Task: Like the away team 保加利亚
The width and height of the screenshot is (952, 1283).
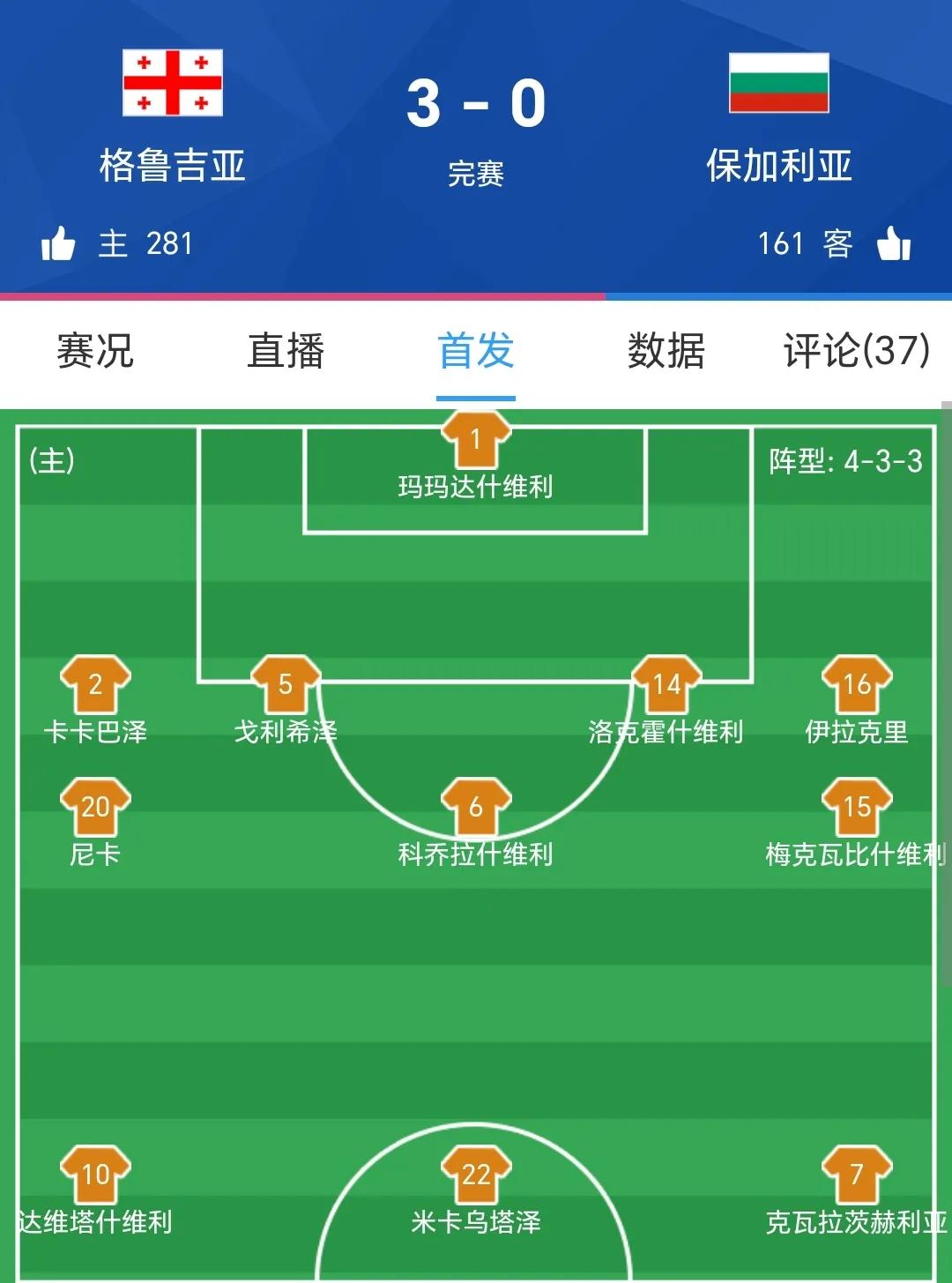Action: 894,243
